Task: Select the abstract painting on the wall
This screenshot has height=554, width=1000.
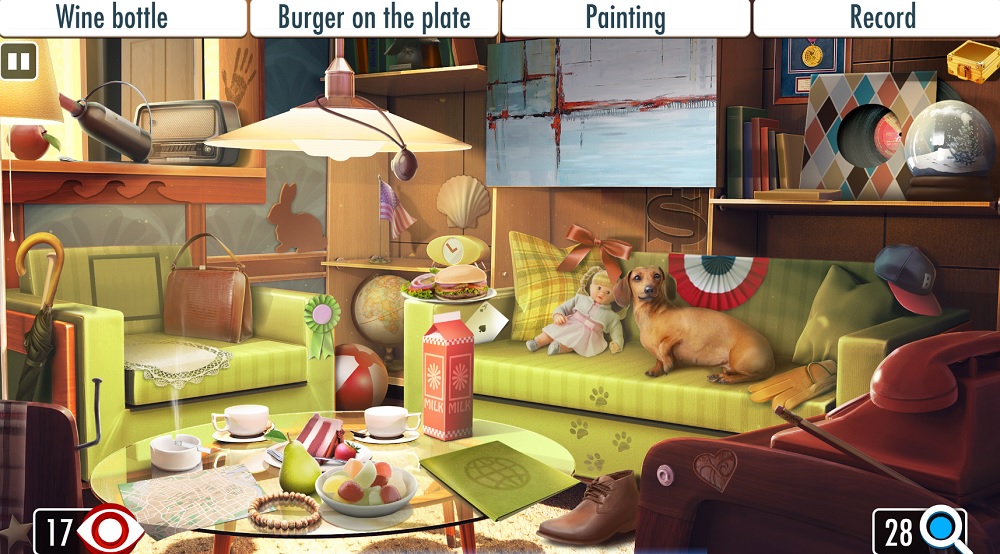Action: [601, 111]
